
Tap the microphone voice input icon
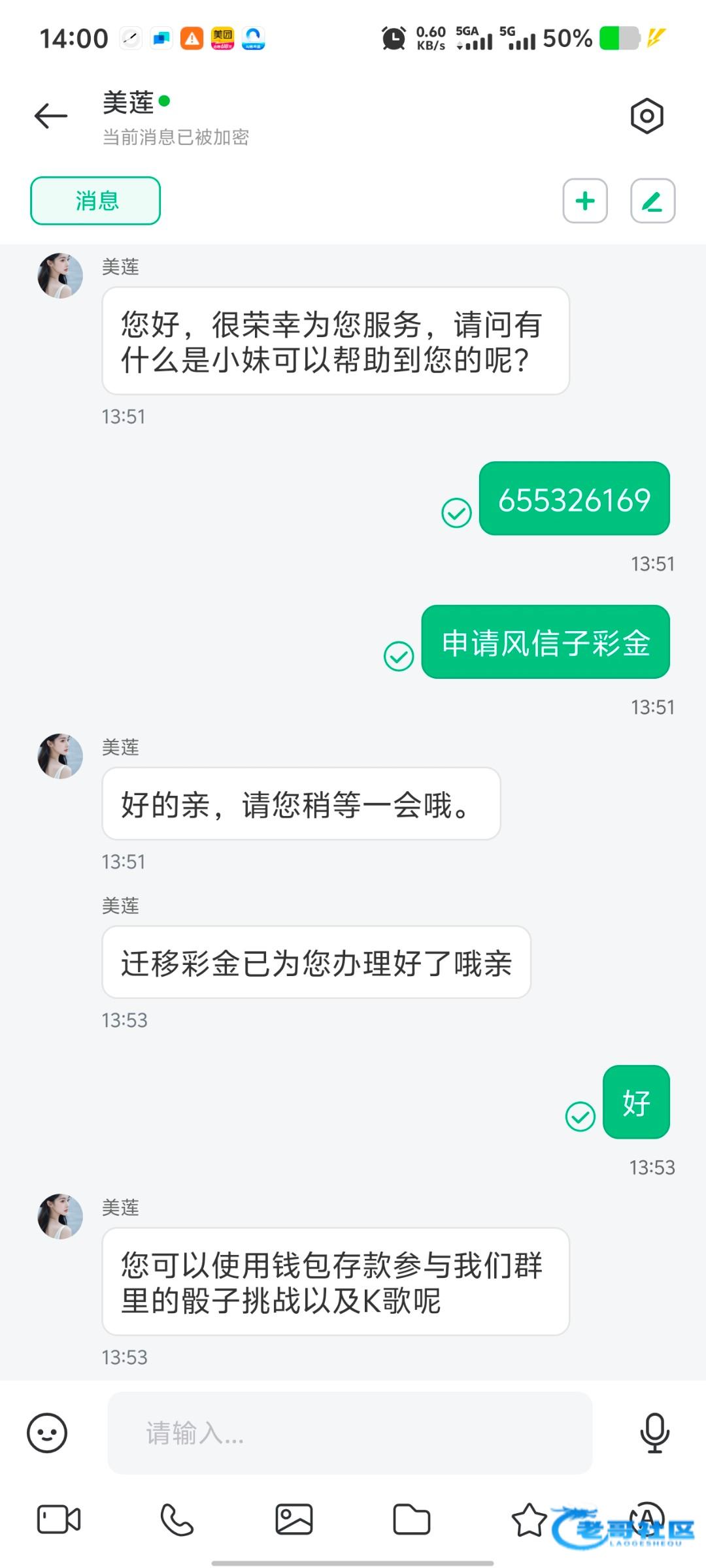point(654,1433)
